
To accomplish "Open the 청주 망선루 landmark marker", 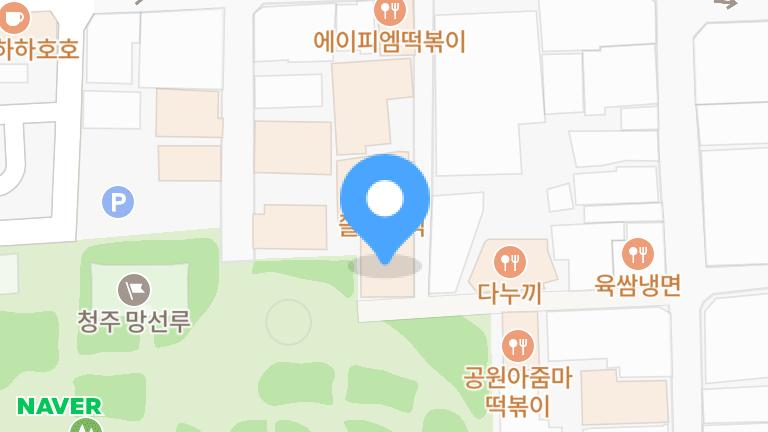I will coord(134,290).
